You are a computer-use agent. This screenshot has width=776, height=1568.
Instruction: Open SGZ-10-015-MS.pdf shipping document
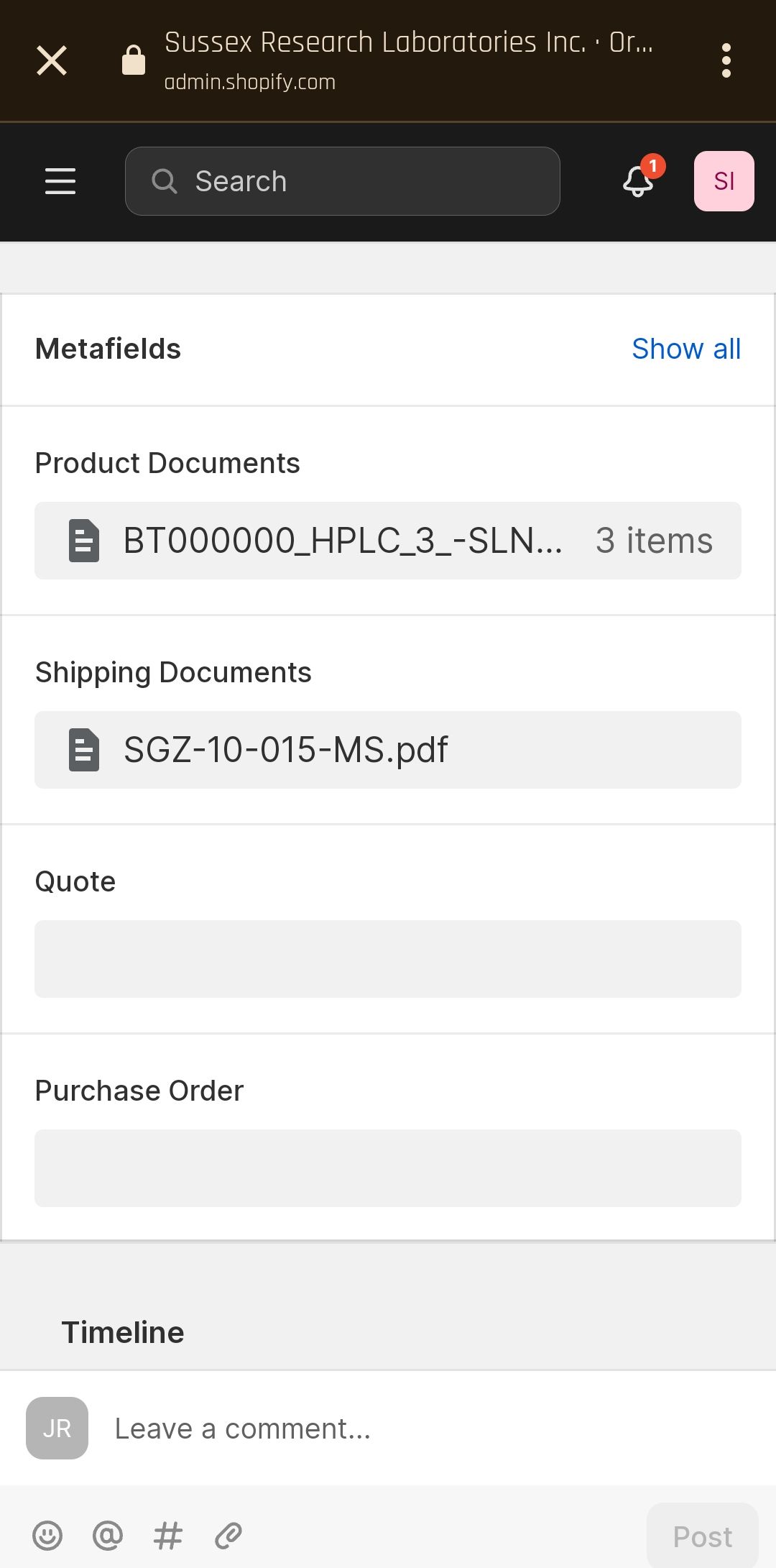[388, 750]
